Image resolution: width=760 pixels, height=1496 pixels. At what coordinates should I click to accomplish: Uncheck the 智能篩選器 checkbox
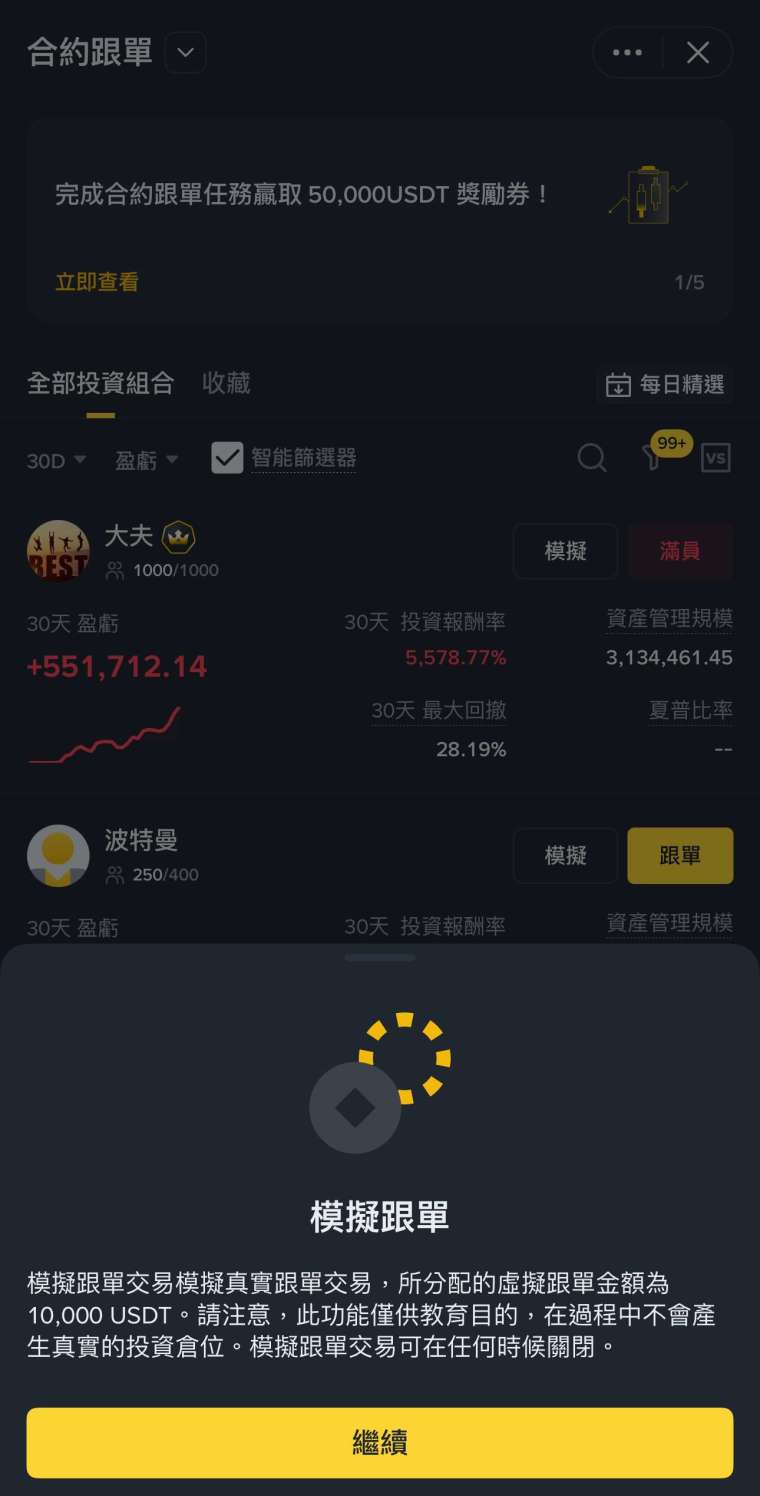pyautogui.click(x=227, y=458)
